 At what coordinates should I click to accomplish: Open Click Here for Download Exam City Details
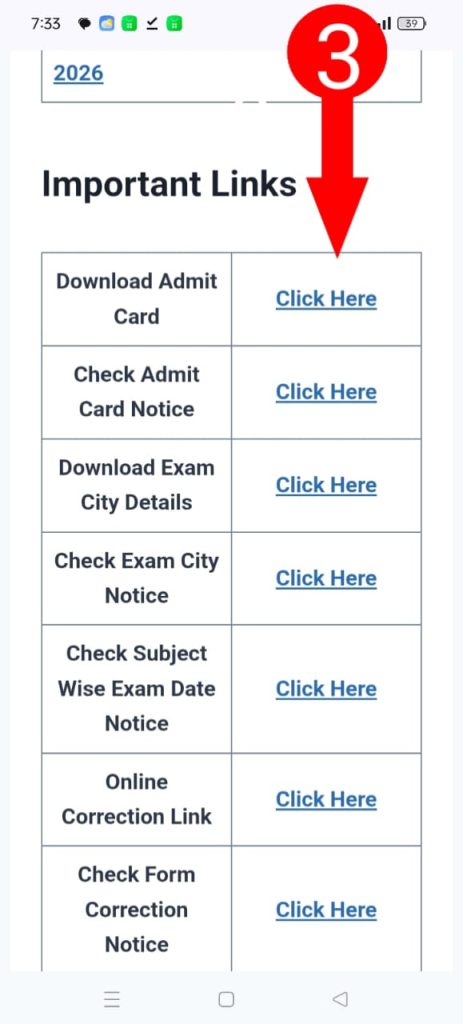(x=326, y=485)
